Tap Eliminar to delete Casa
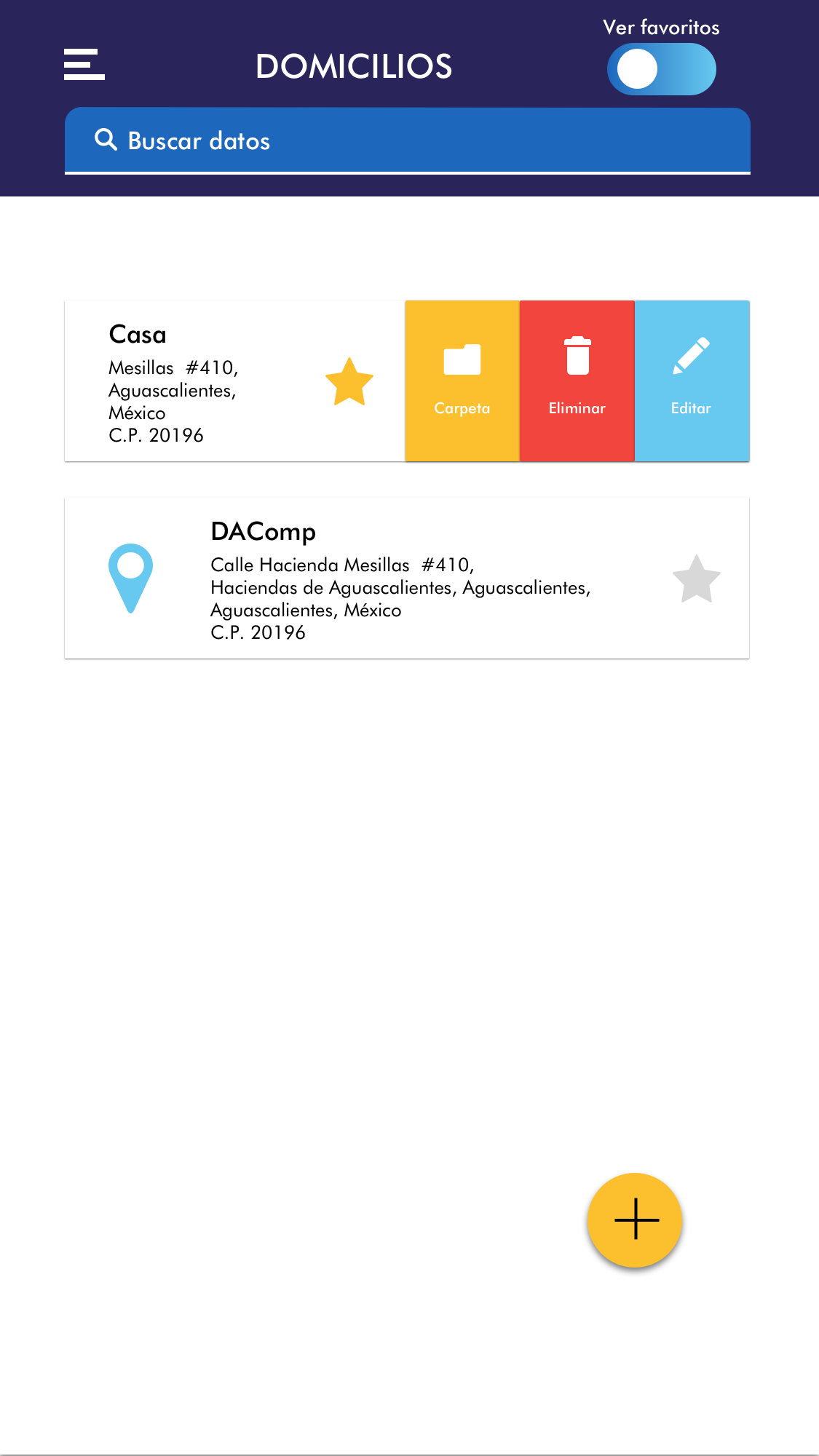Image resolution: width=819 pixels, height=1456 pixels. pos(577,381)
